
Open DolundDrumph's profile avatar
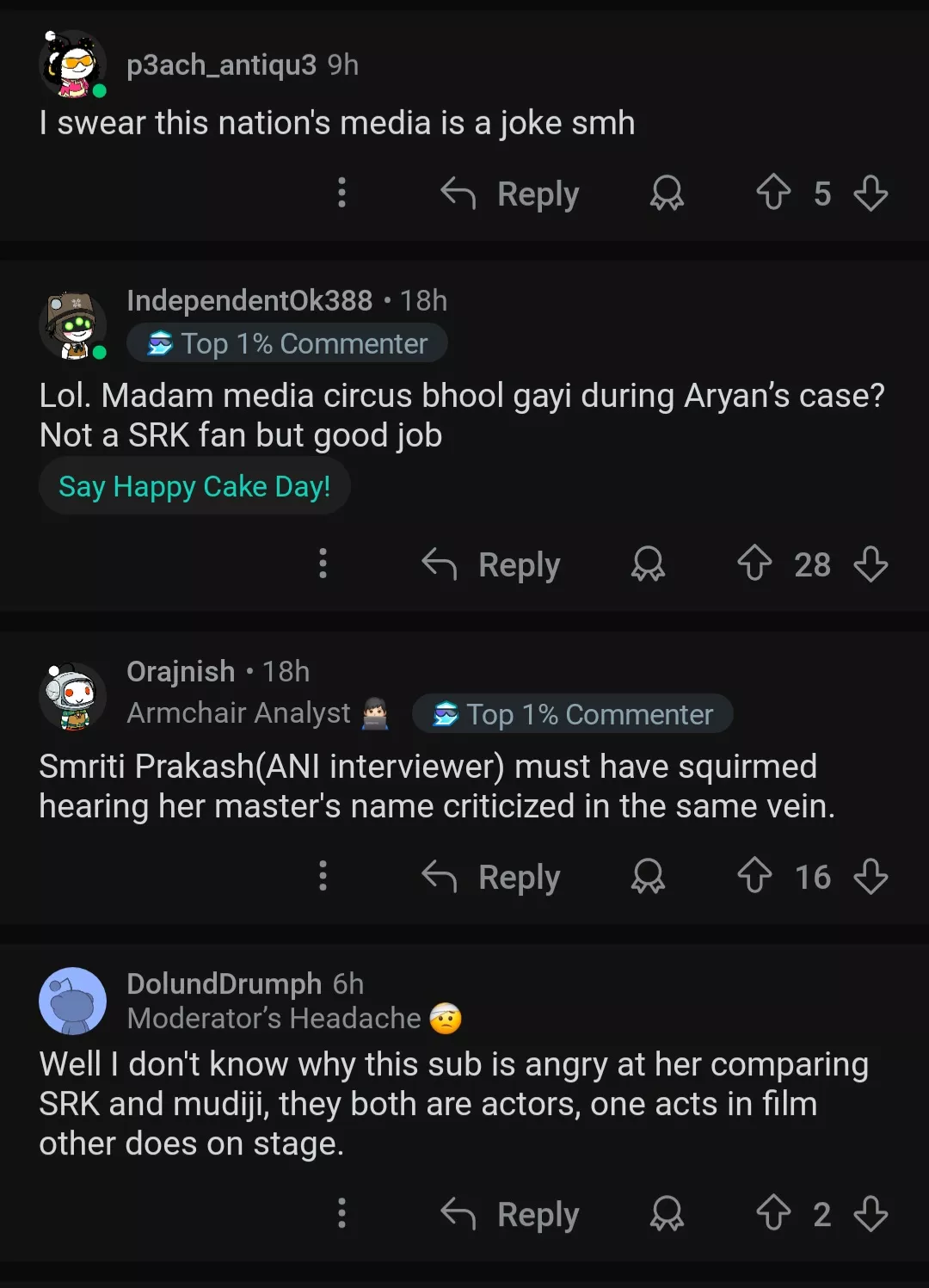click(x=73, y=1001)
